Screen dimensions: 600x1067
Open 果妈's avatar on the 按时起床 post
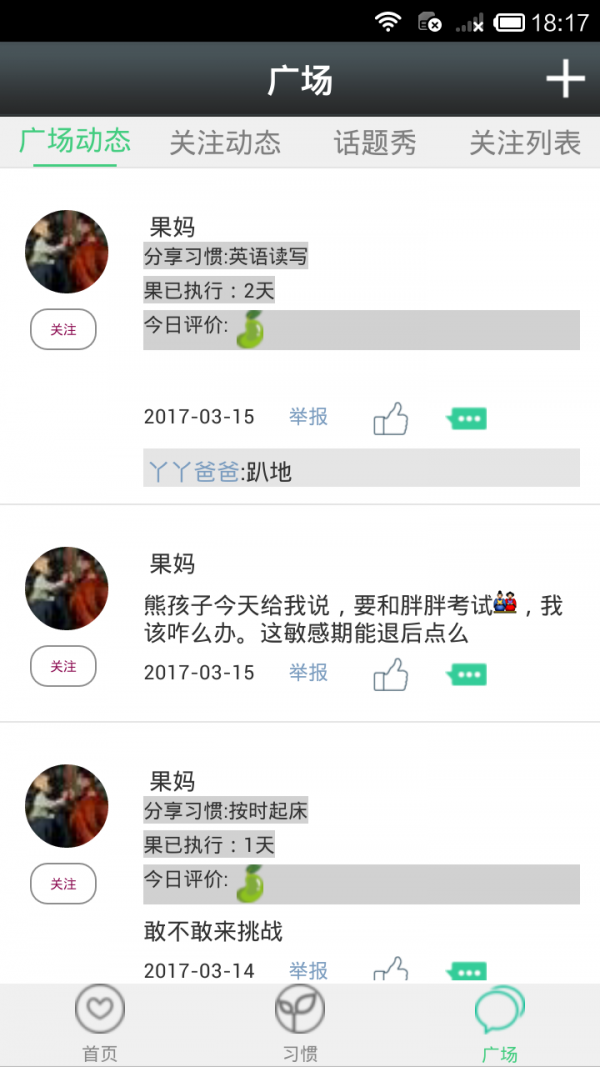click(66, 806)
